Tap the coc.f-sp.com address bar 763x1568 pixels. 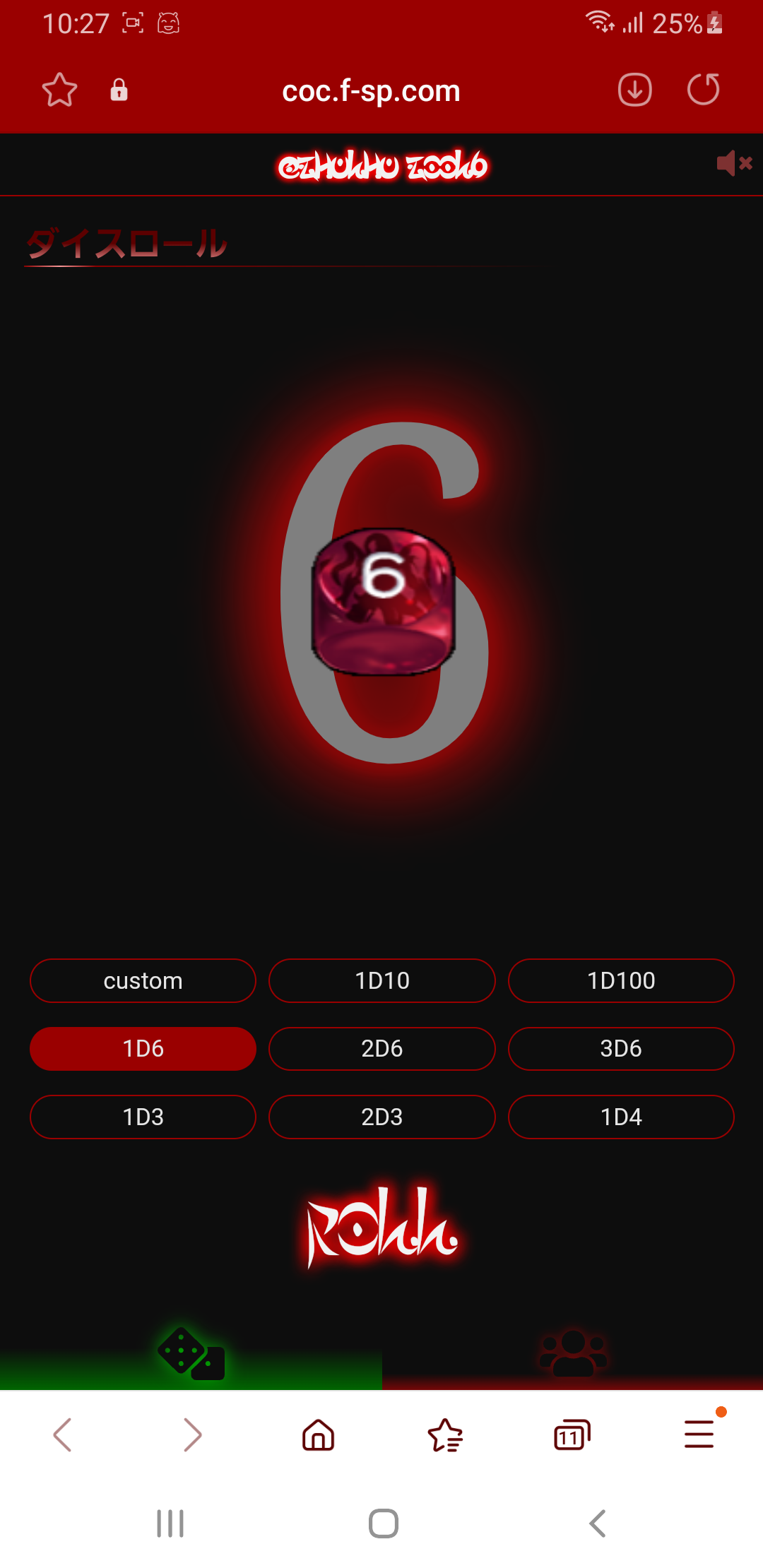click(371, 90)
